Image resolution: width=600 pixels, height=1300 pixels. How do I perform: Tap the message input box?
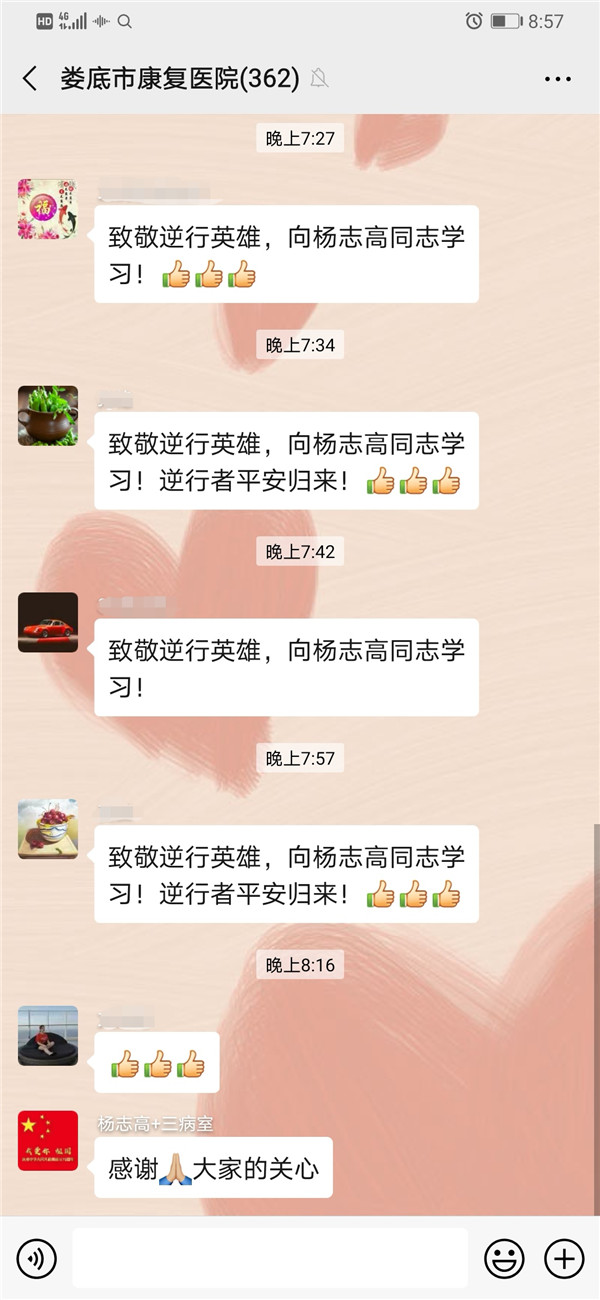pyautogui.click(x=270, y=1258)
